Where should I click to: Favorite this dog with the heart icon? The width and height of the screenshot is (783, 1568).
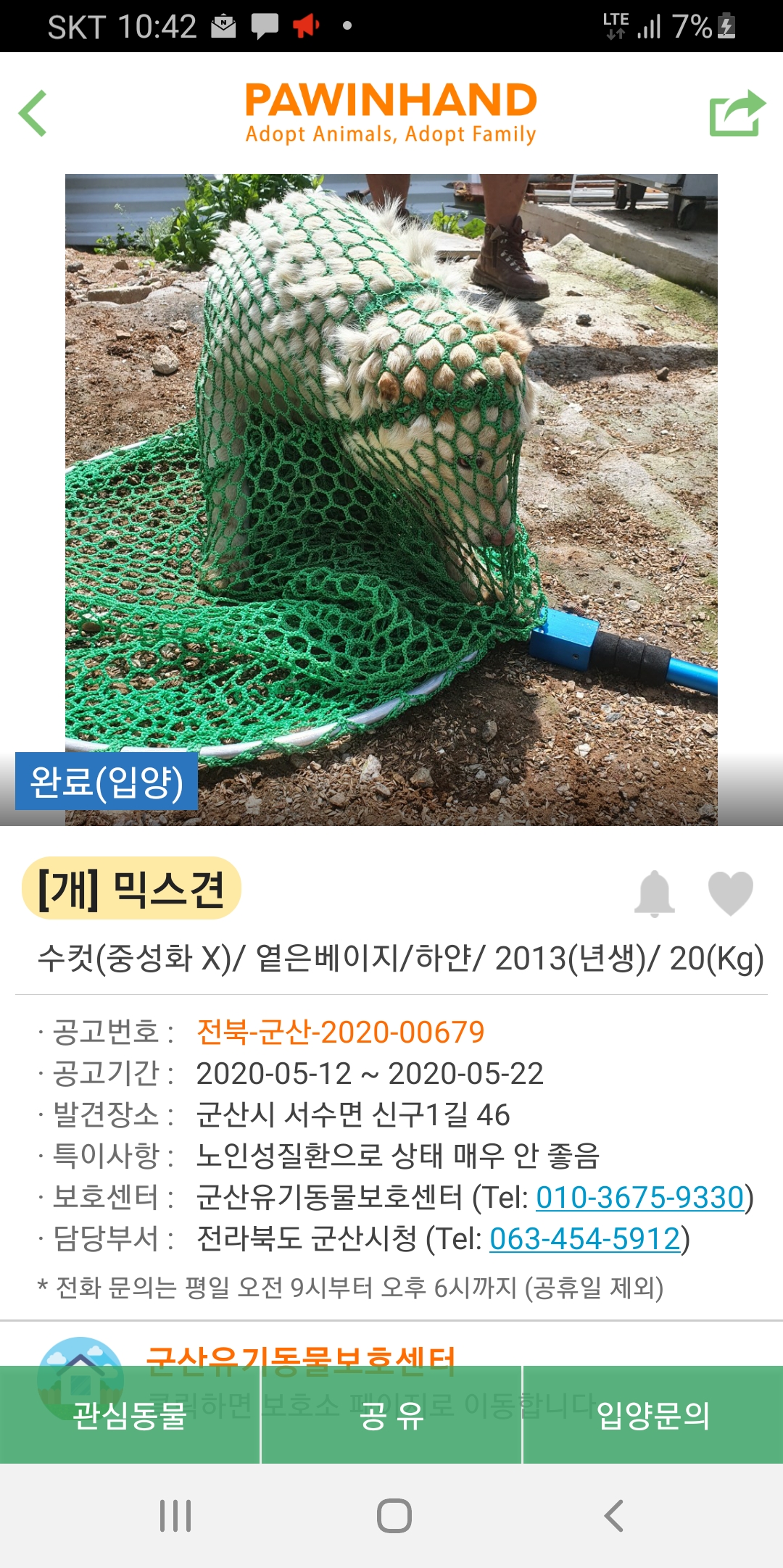point(730,893)
